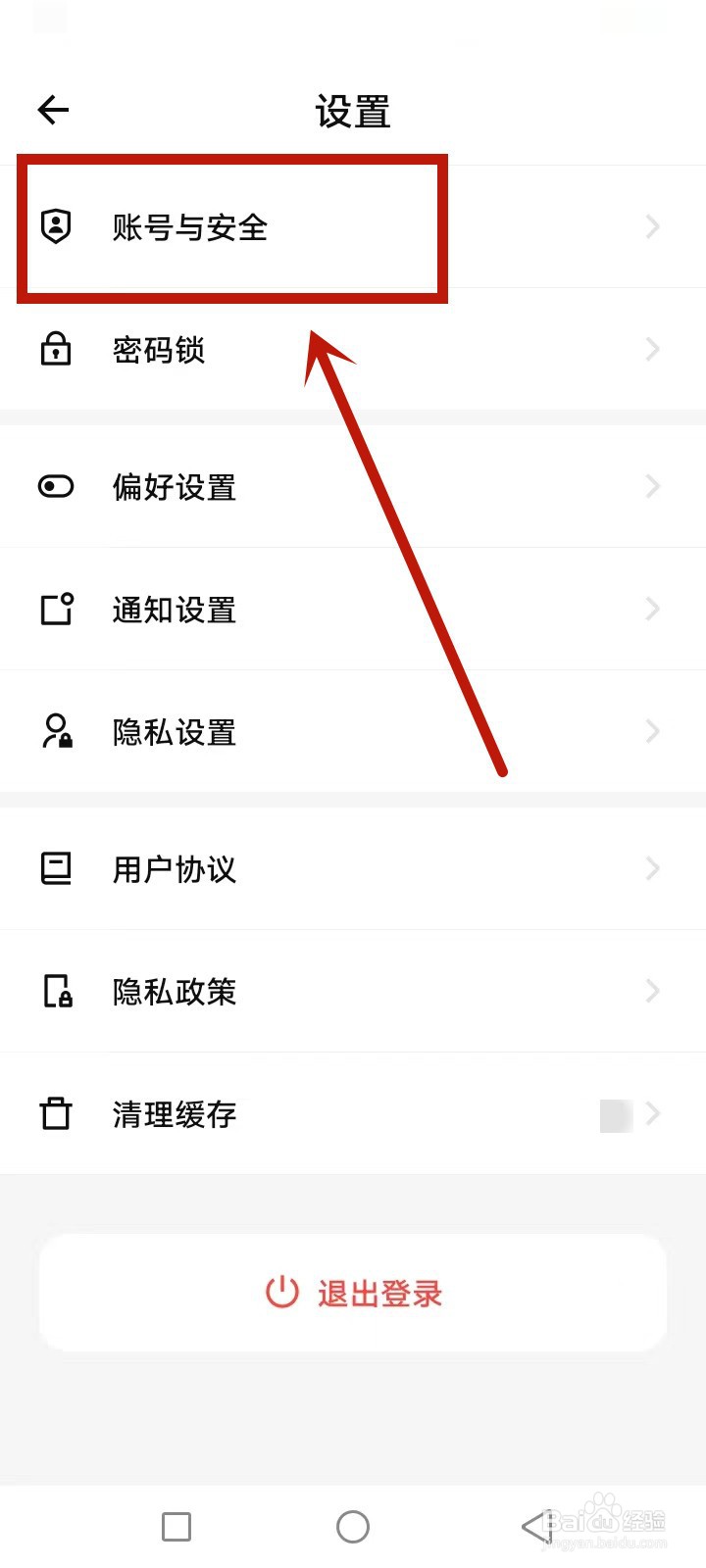Expand the 隐私设置 chevron
This screenshot has width=706, height=1568.
(652, 731)
